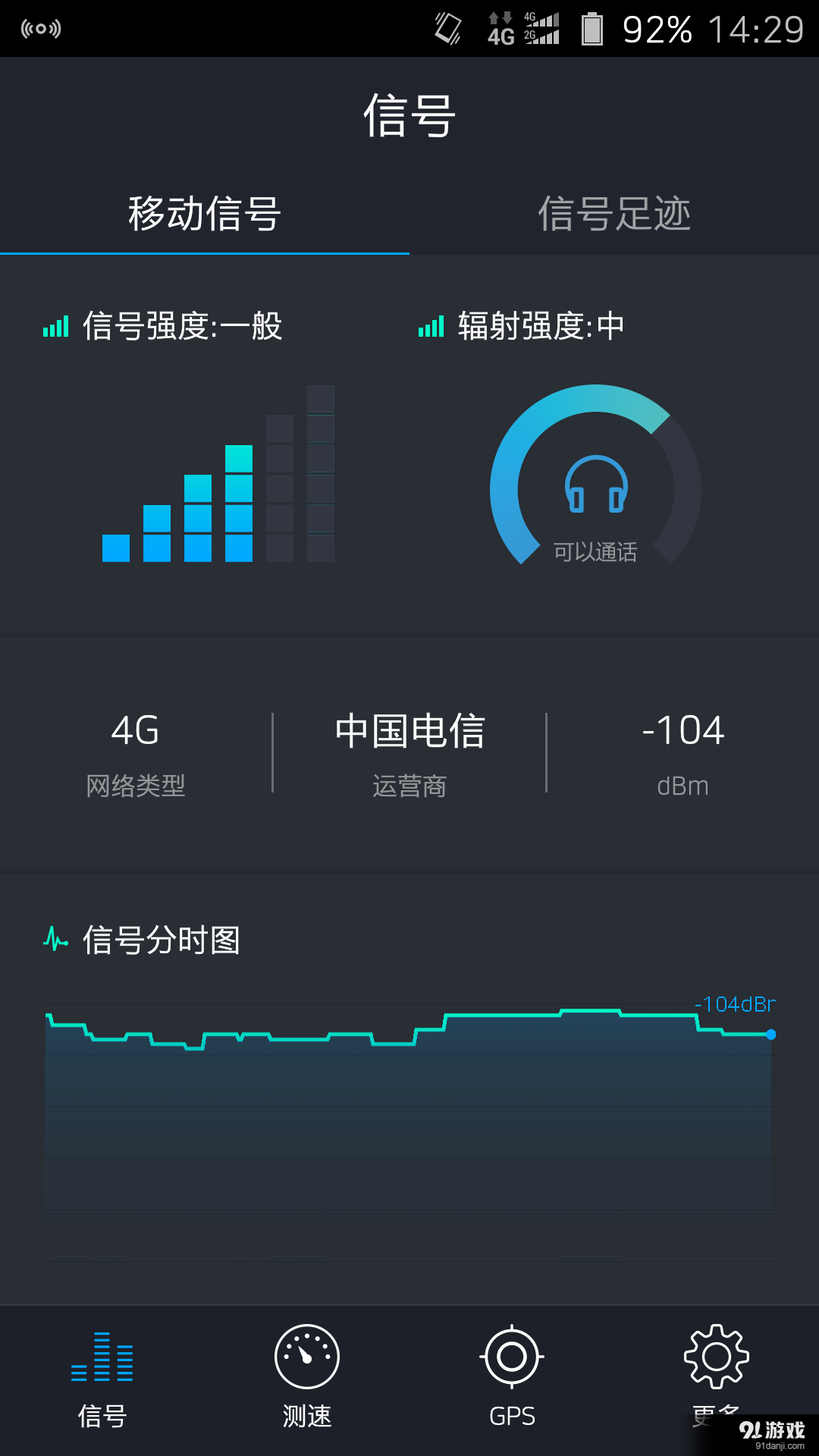Tap the 可以通话 label in the gauge

(x=596, y=554)
